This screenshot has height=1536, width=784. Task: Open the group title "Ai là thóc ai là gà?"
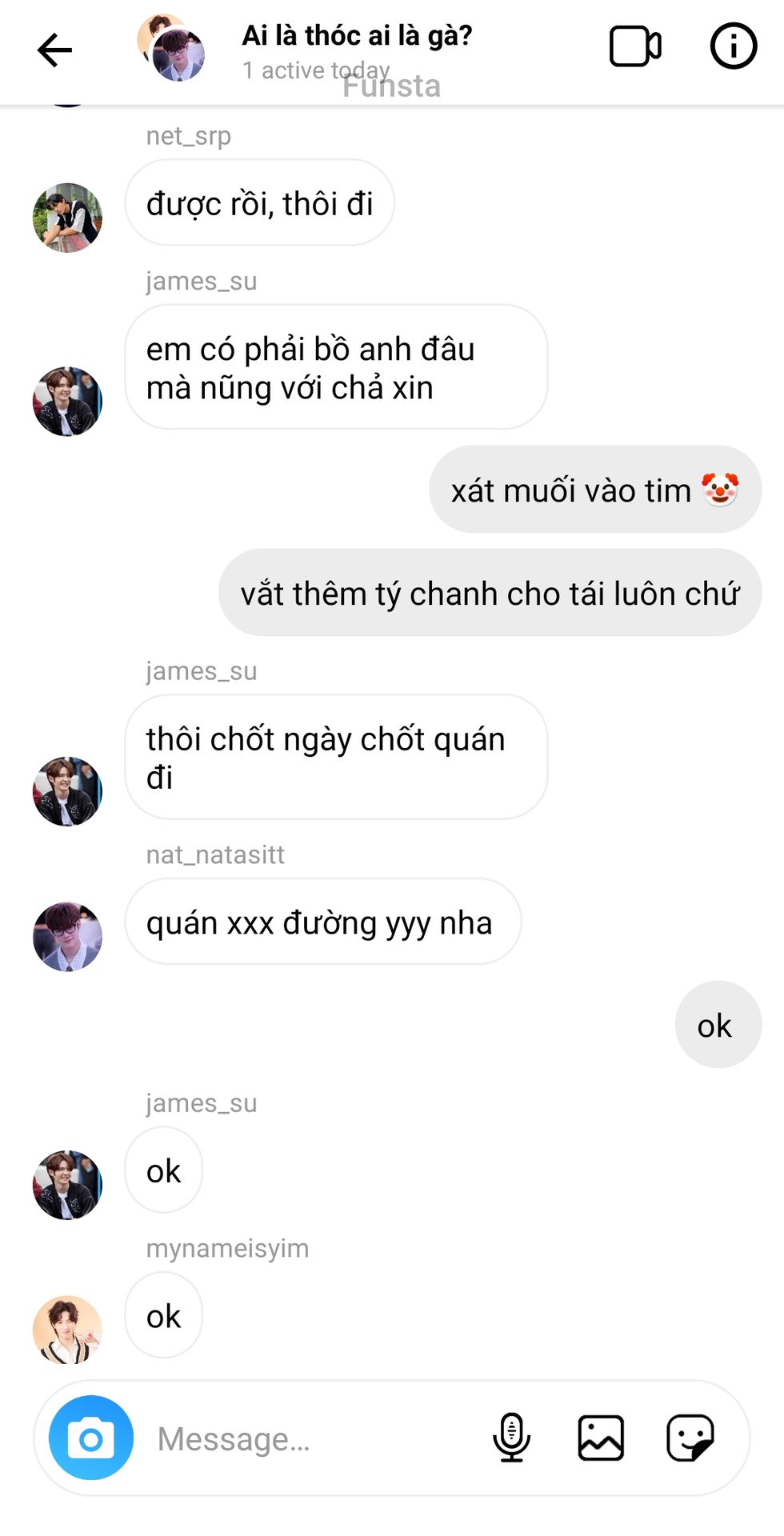tap(357, 35)
